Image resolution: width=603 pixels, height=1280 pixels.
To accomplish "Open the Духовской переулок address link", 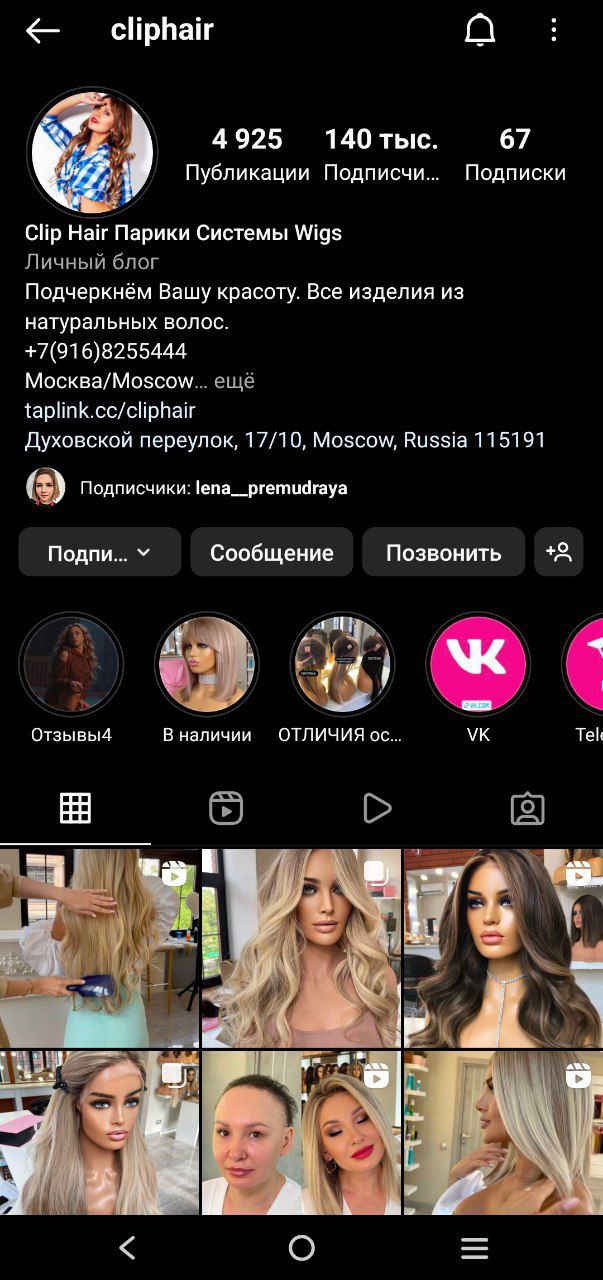I will tap(285, 440).
